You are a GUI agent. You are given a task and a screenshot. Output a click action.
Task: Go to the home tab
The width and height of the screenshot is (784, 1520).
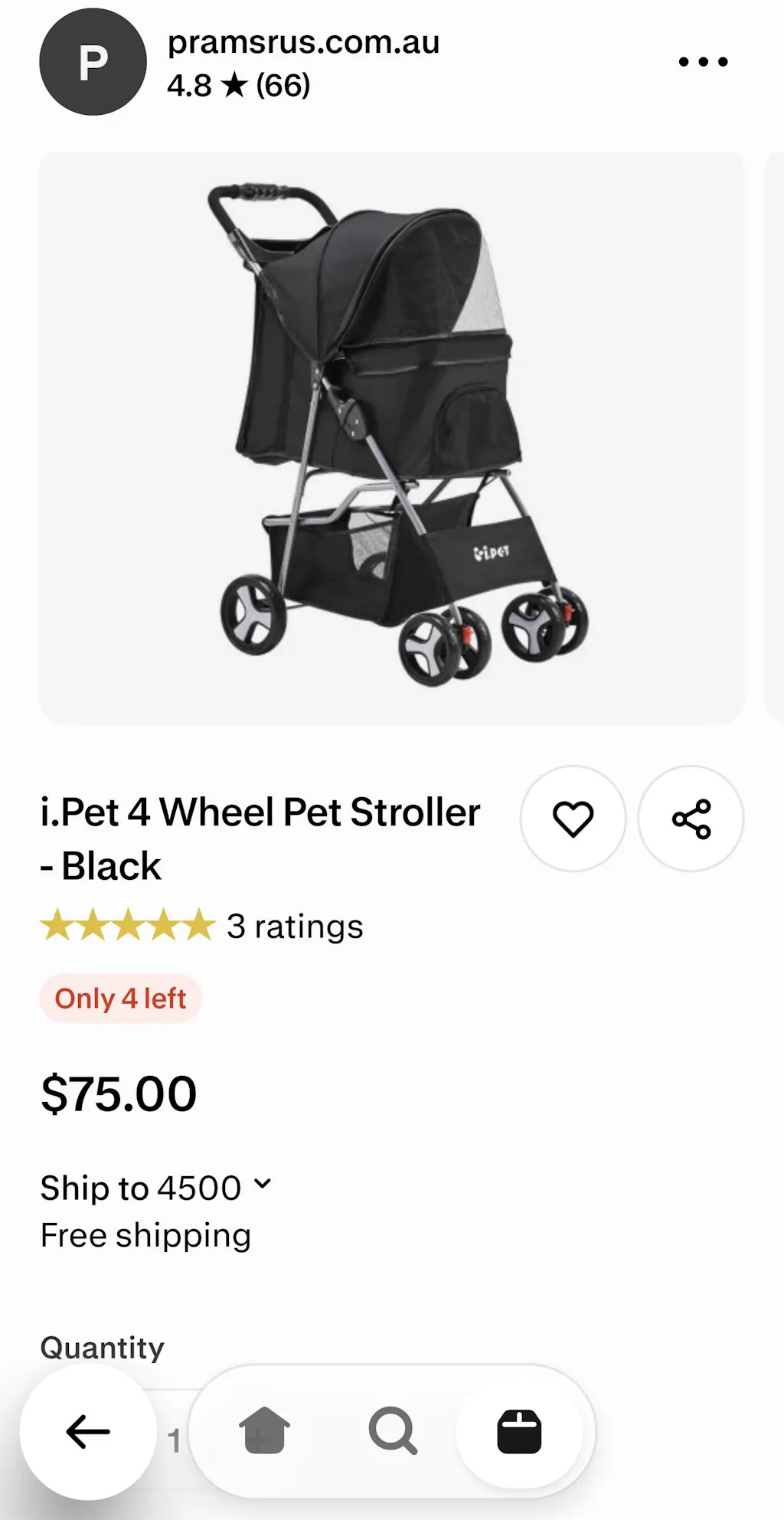264,1430
